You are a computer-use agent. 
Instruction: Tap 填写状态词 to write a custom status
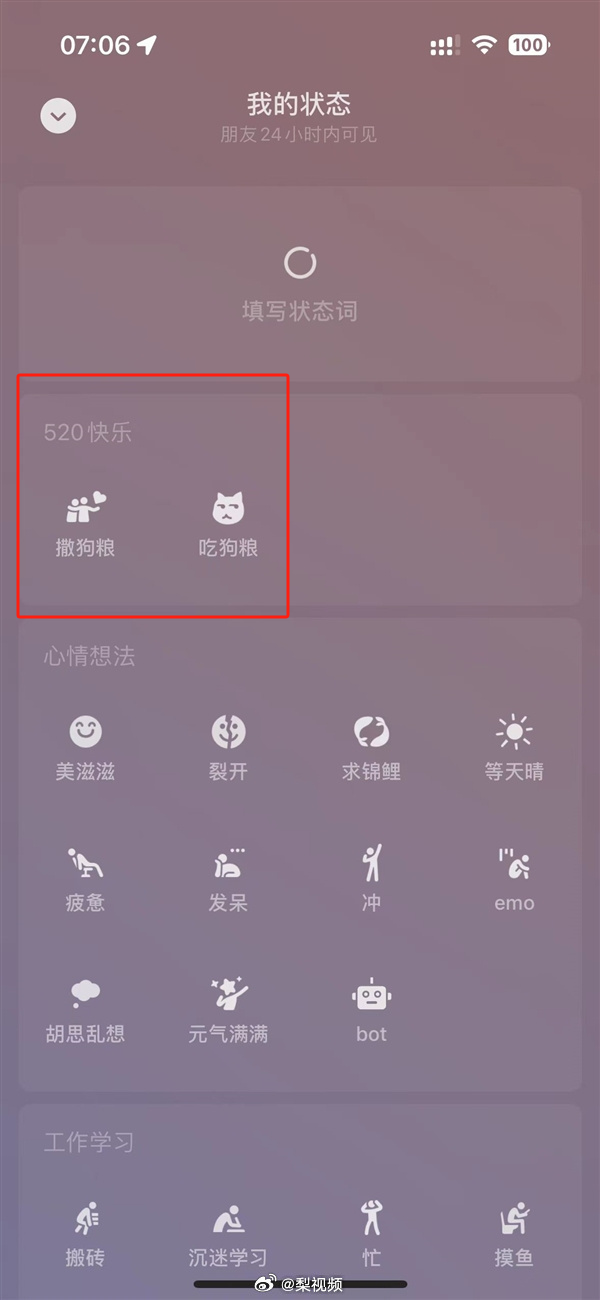click(300, 284)
